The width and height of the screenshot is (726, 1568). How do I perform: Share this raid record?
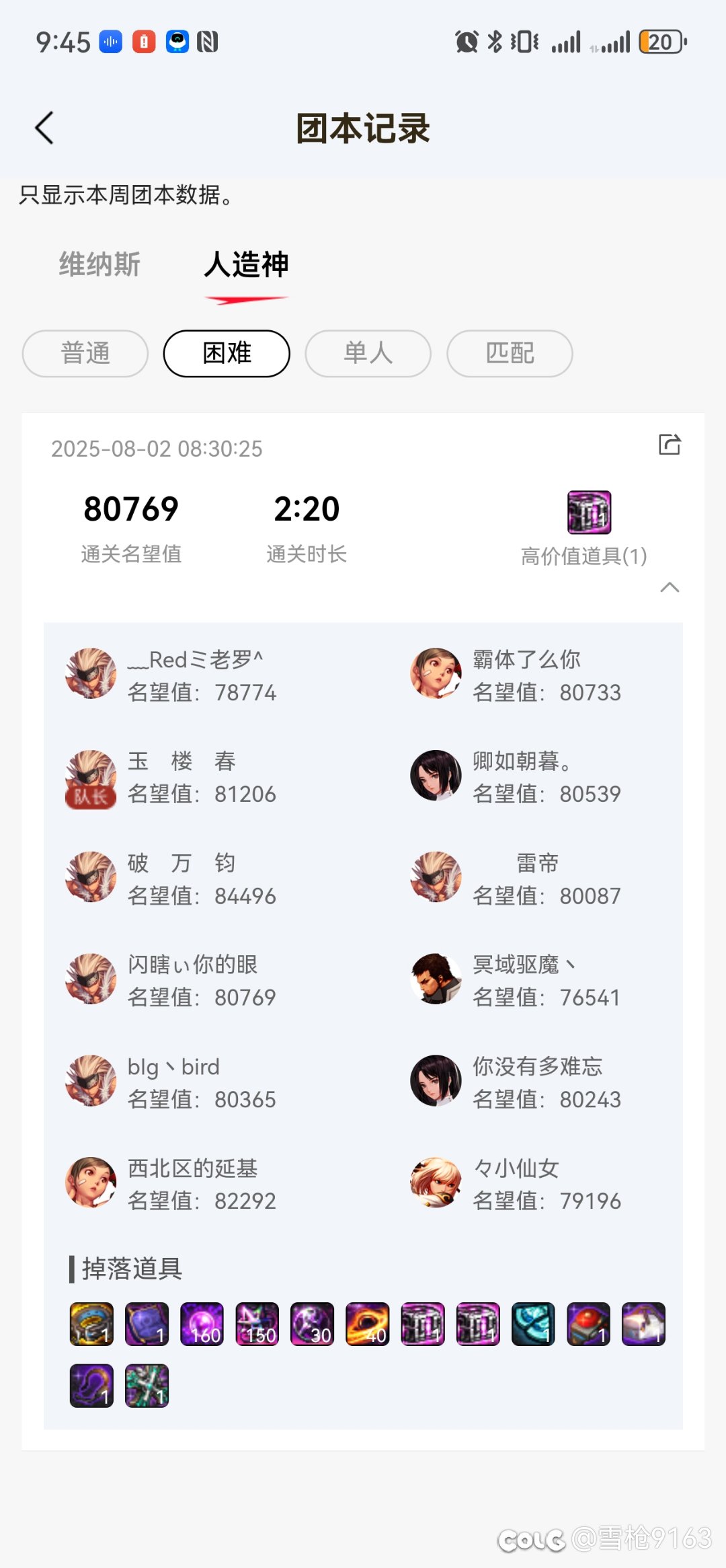point(670,445)
